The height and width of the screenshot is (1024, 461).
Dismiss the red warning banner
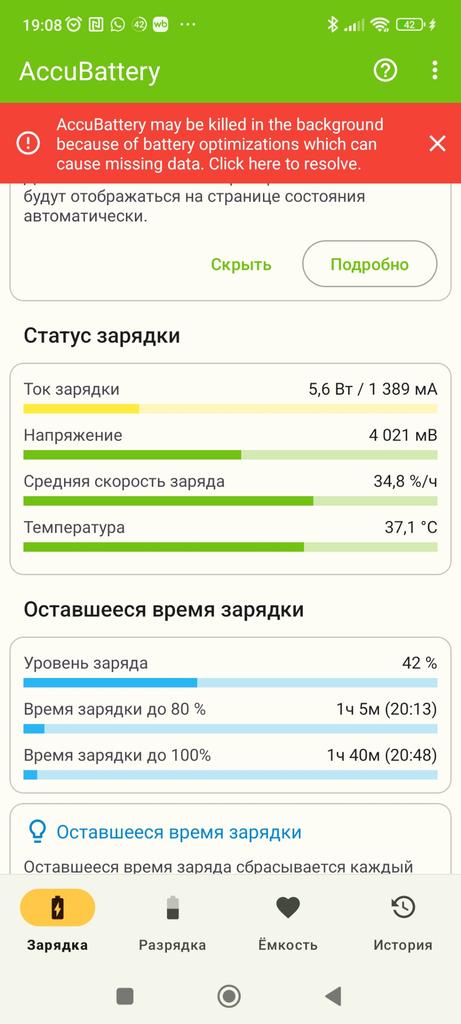(437, 144)
